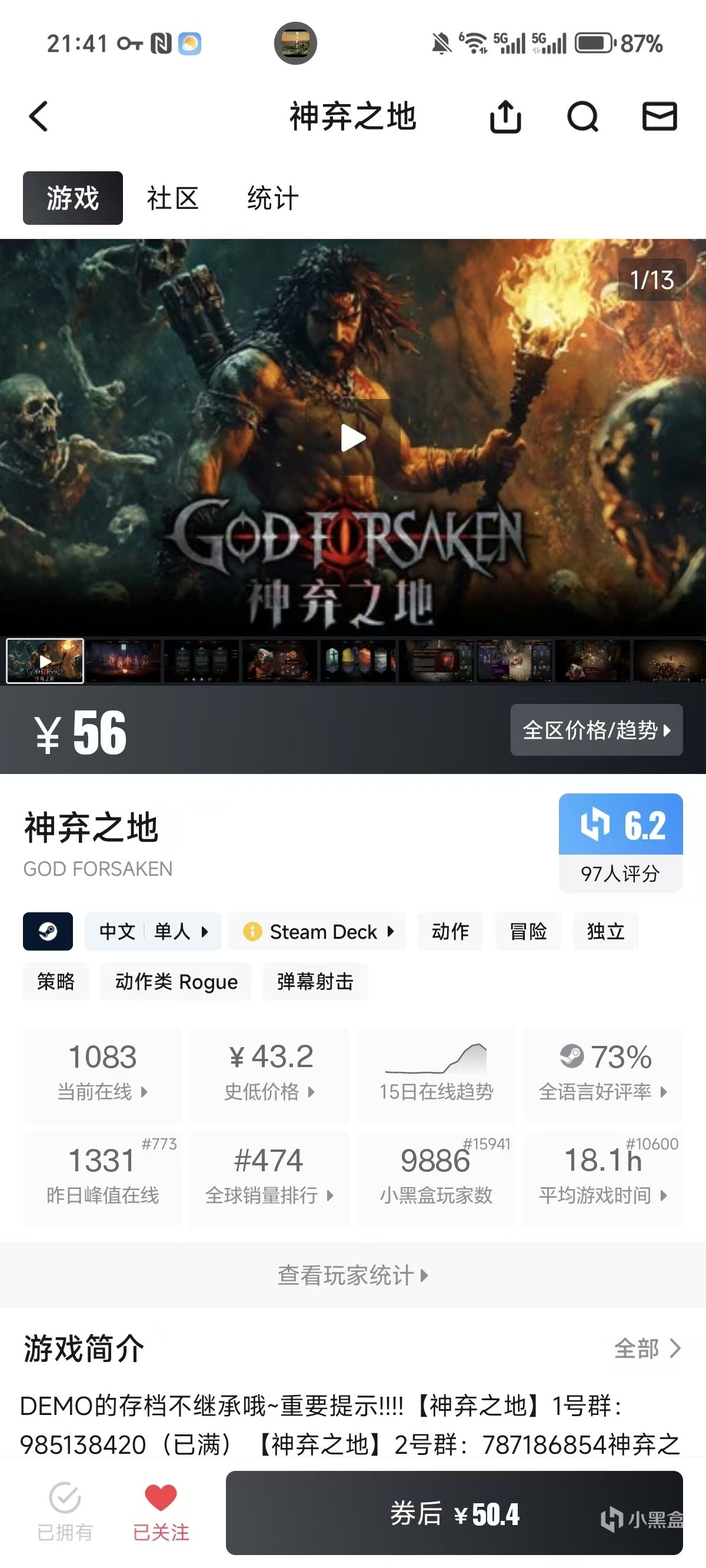Screen dimensions: 706x1568
Task: Play the God Forsaken trailer video
Action: click(353, 438)
